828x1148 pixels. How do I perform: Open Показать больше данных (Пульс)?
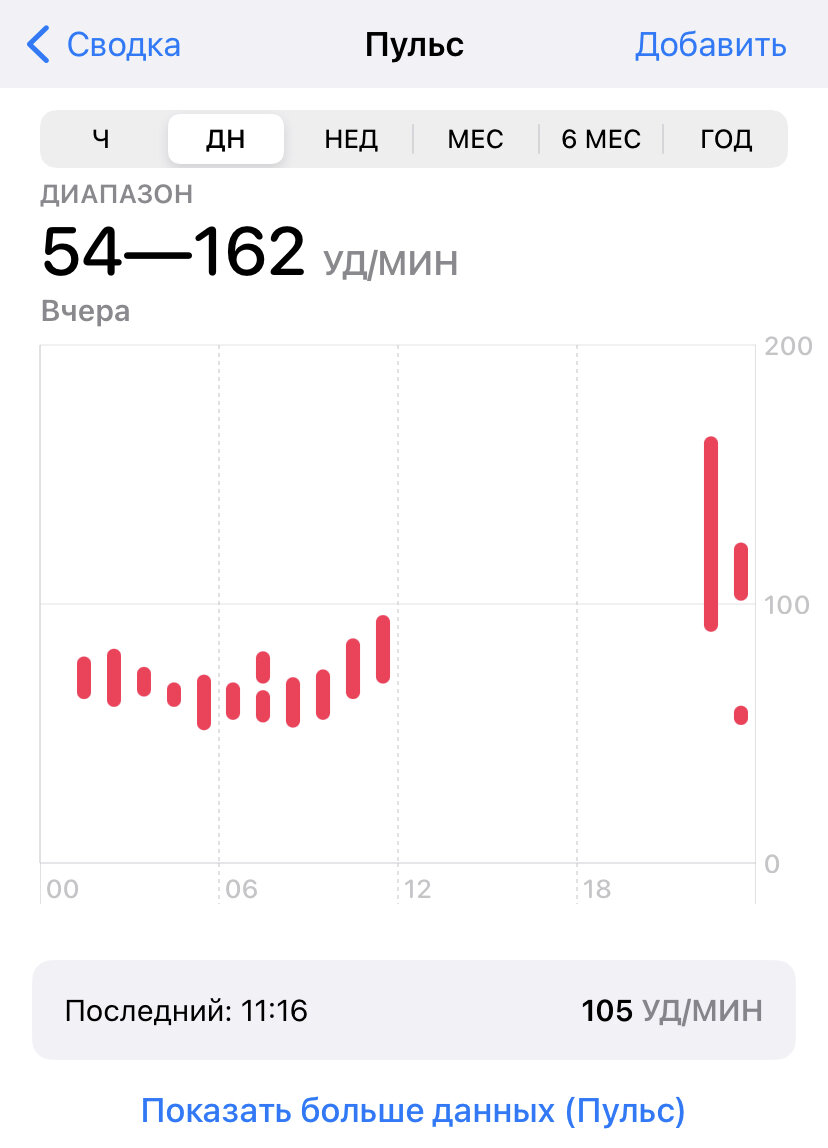413,1111
